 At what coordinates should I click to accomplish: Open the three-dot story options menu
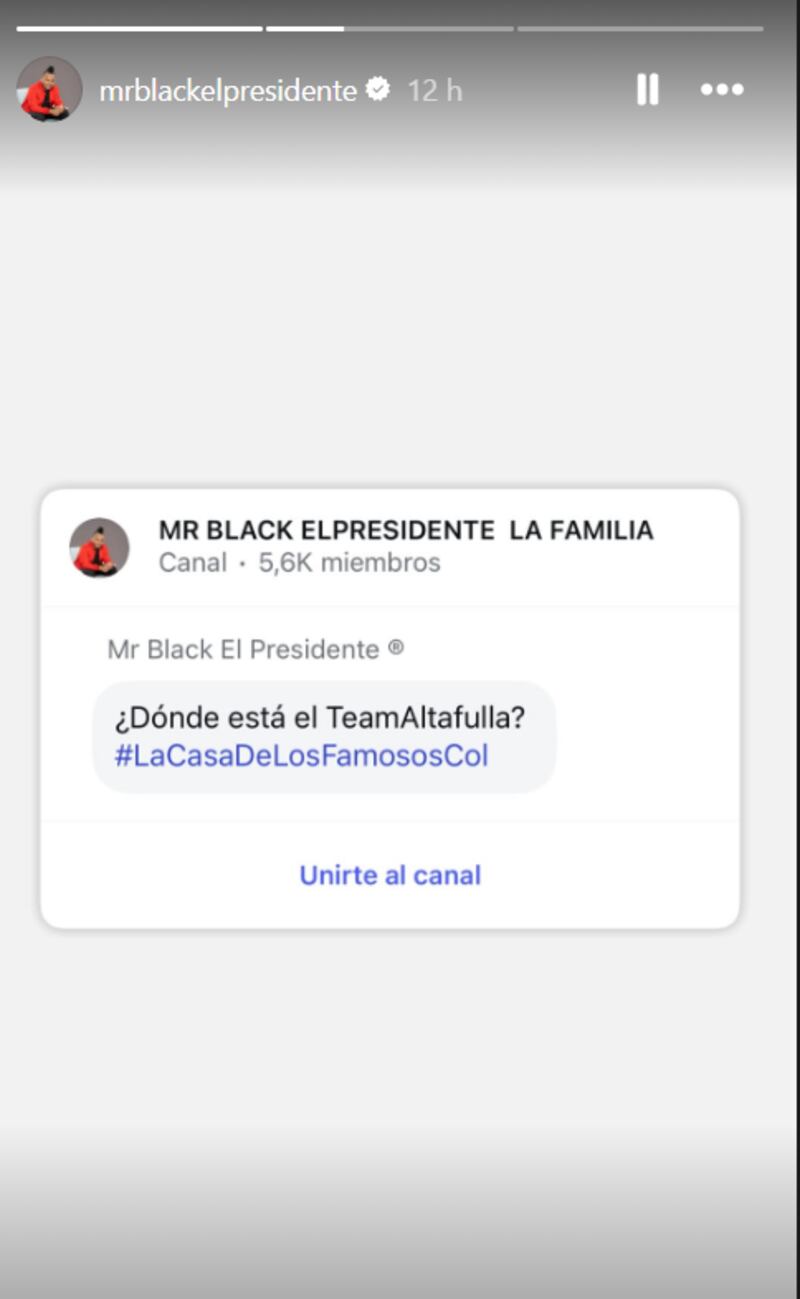(721, 90)
